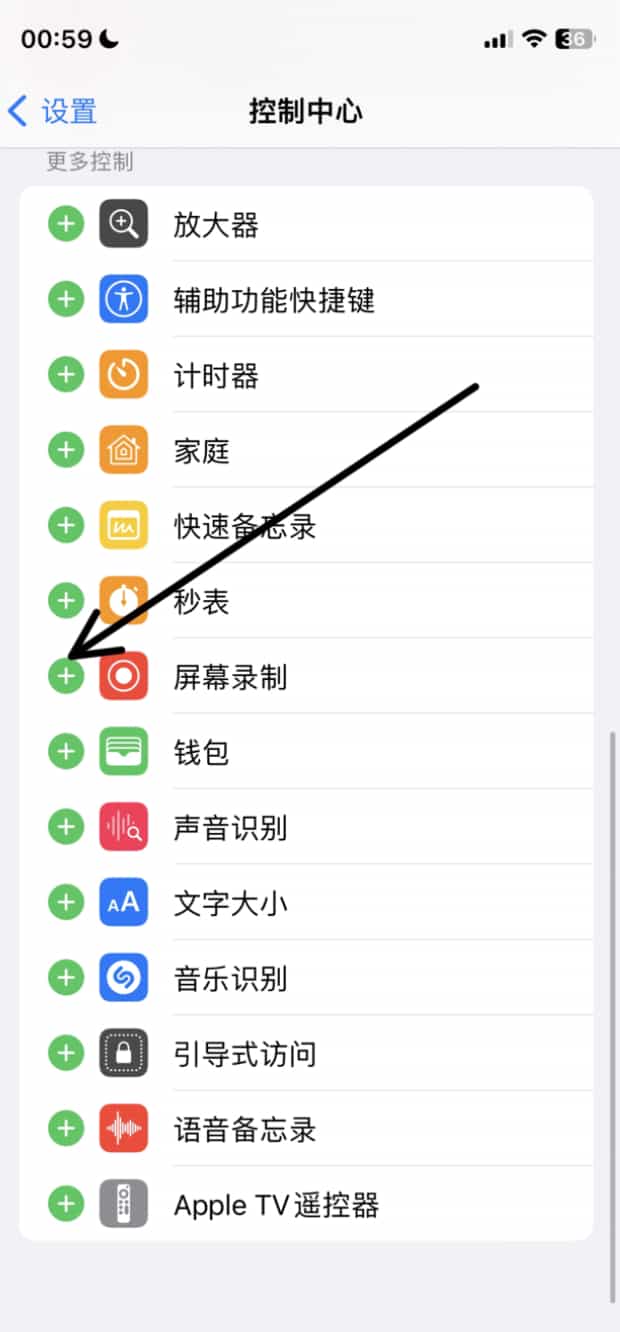This screenshot has height=1332, width=620.
Task: Add 辅助功能快捷键 control
Action: 66,299
